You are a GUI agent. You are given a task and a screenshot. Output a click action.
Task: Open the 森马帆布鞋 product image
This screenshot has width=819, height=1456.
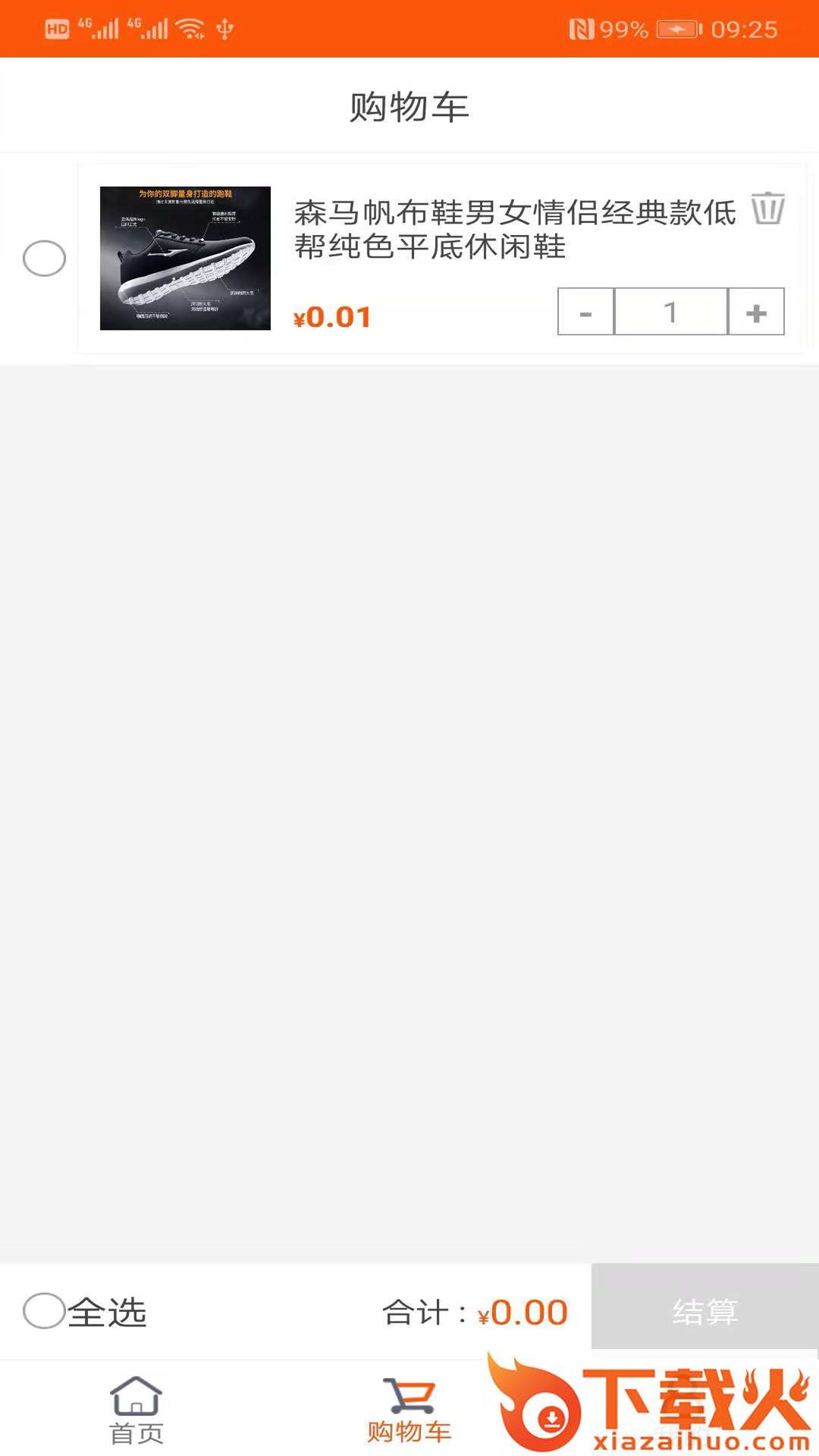pos(185,258)
